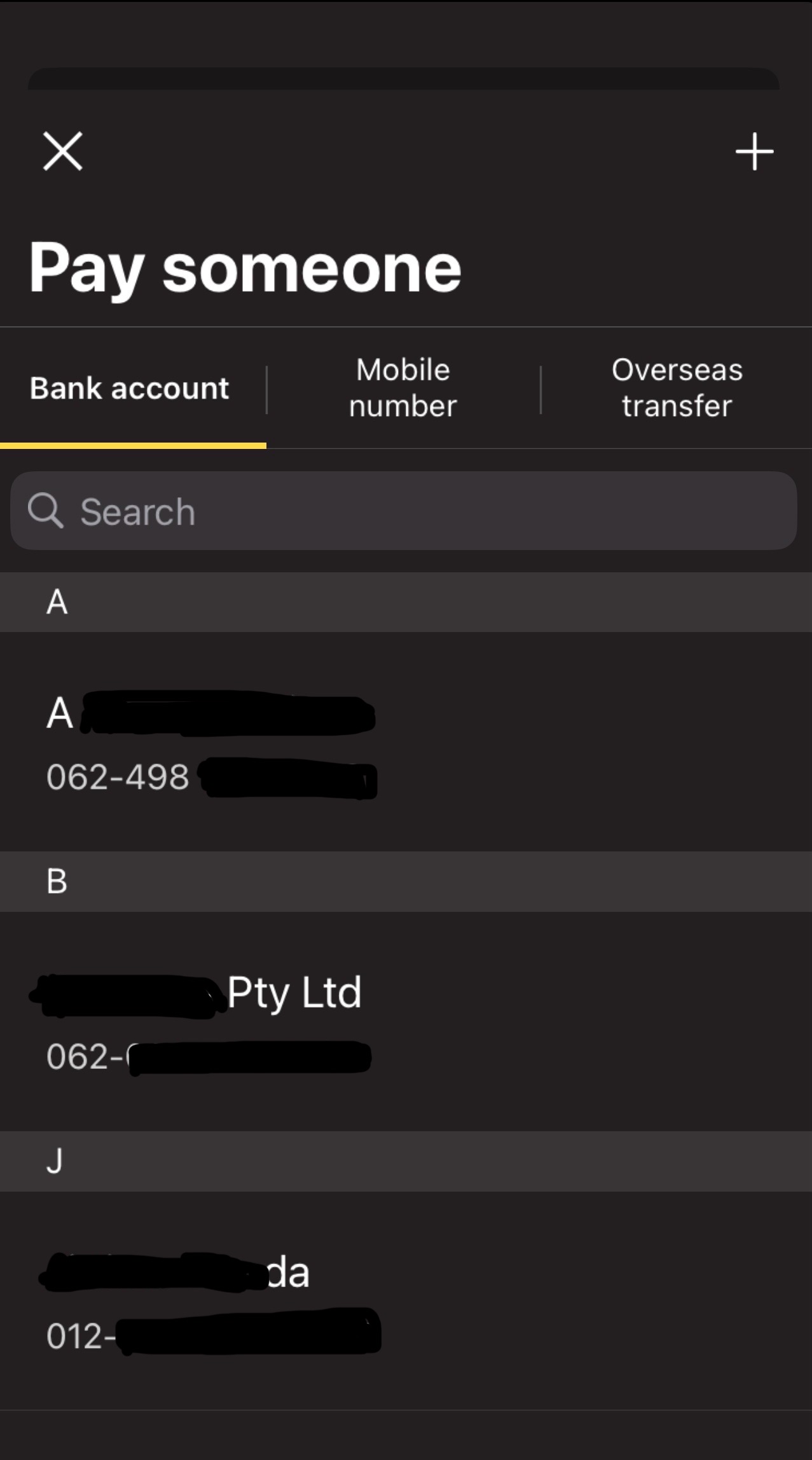Switch to the Mobile number tab
Image resolution: width=812 pixels, height=1460 pixels.
pyautogui.click(x=403, y=388)
